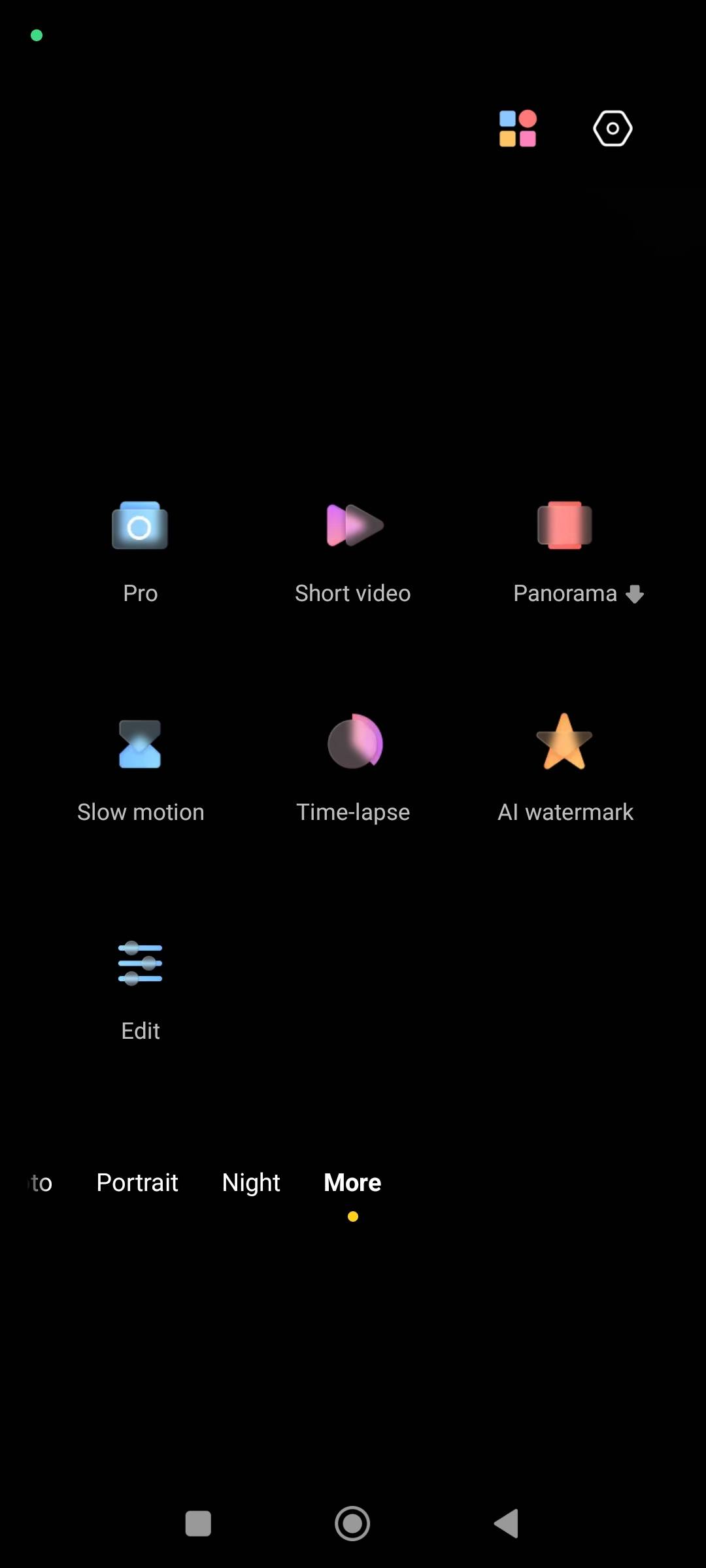Open camera settings hexagon icon
Screen dimensions: 706x1568
[x=613, y=129]
